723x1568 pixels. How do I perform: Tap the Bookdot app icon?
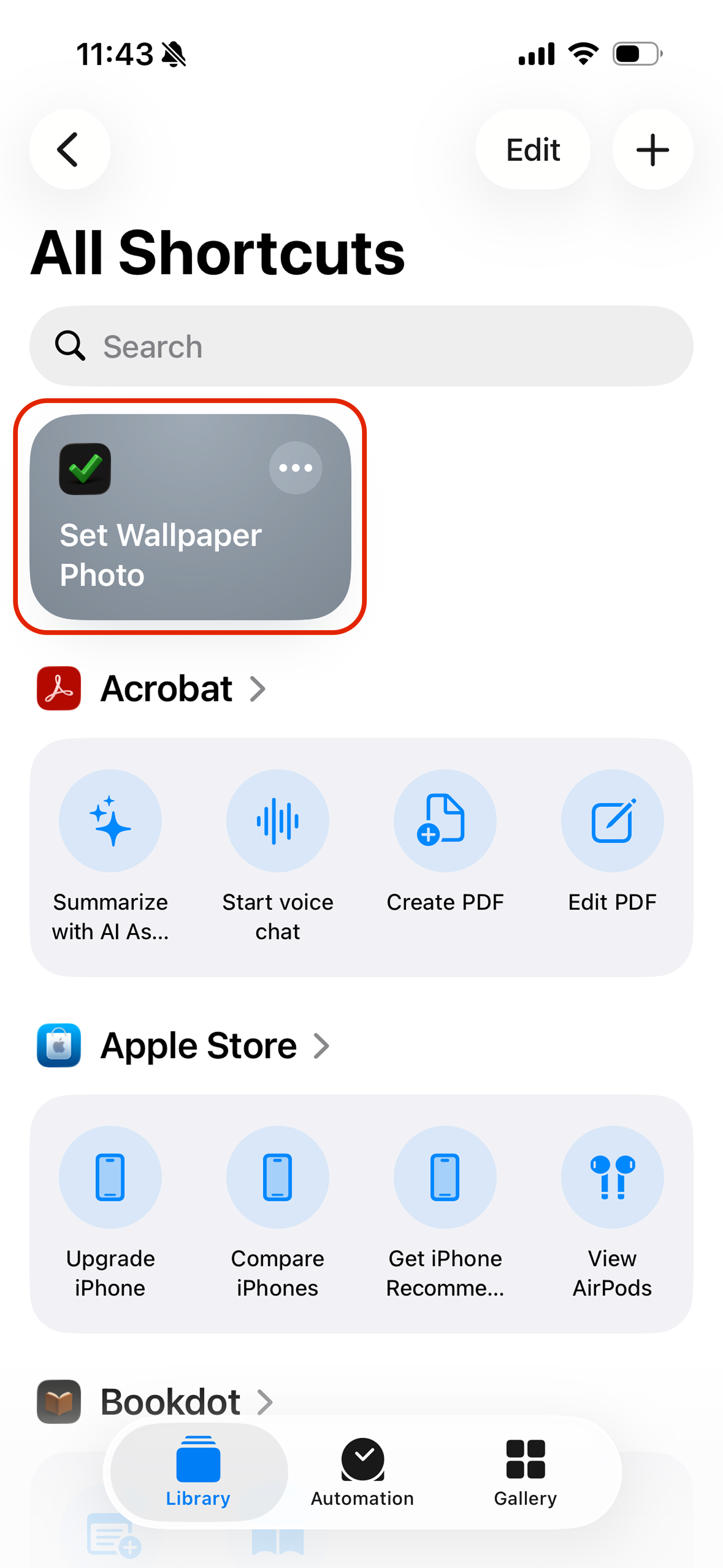(x=58, y=1401)
